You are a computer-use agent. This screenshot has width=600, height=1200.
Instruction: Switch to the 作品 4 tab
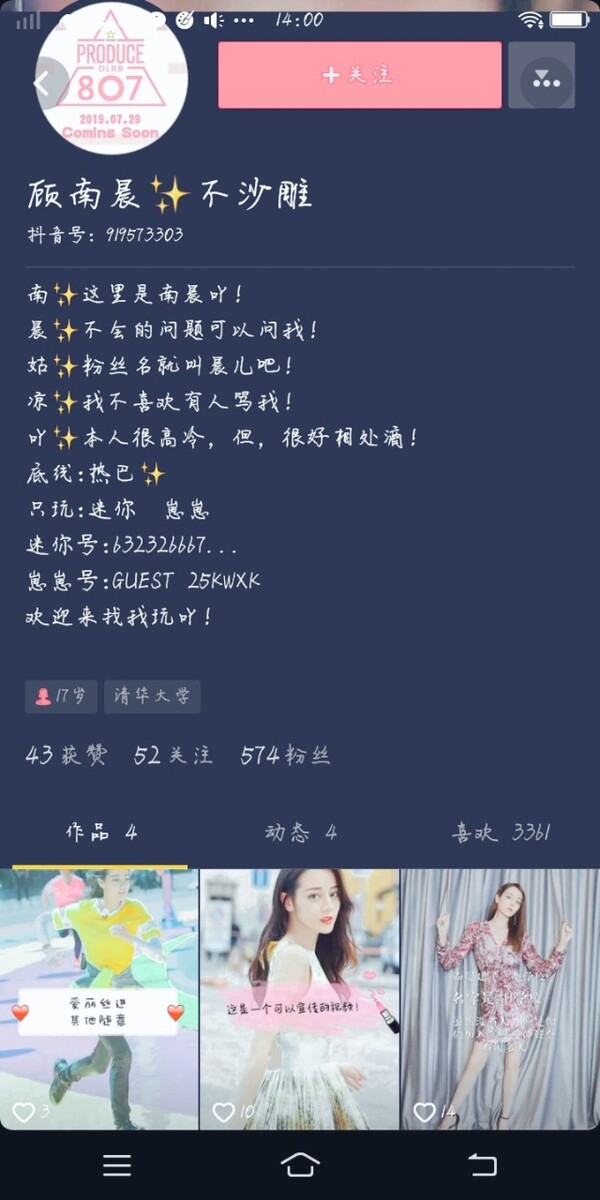[x=100, y=832]
